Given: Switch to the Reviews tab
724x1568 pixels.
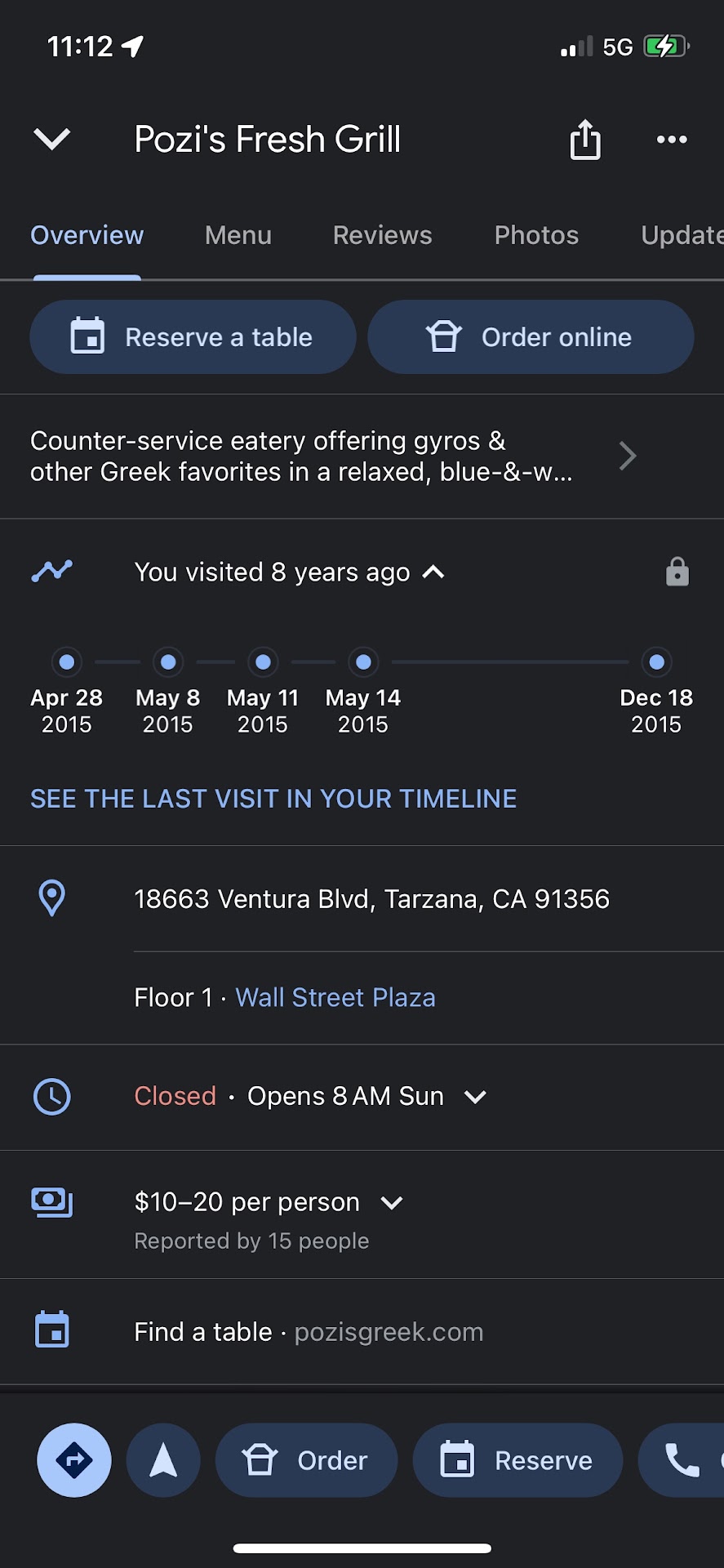Looking at the screenshot, I should click(382, 235).
